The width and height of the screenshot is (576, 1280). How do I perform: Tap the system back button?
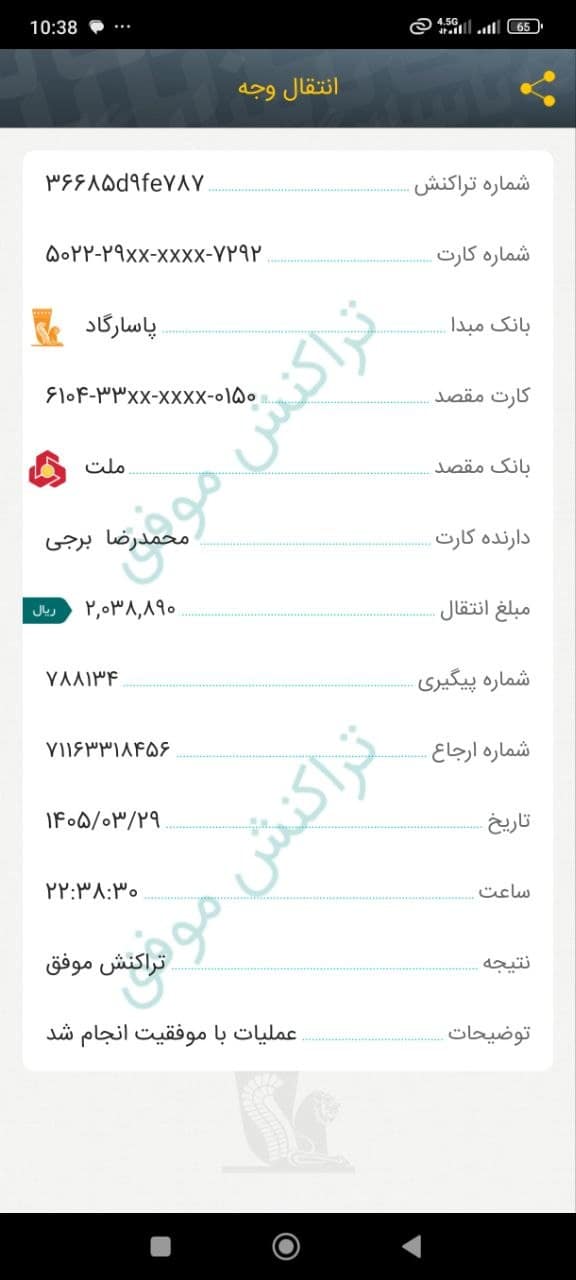(411, 1245)
